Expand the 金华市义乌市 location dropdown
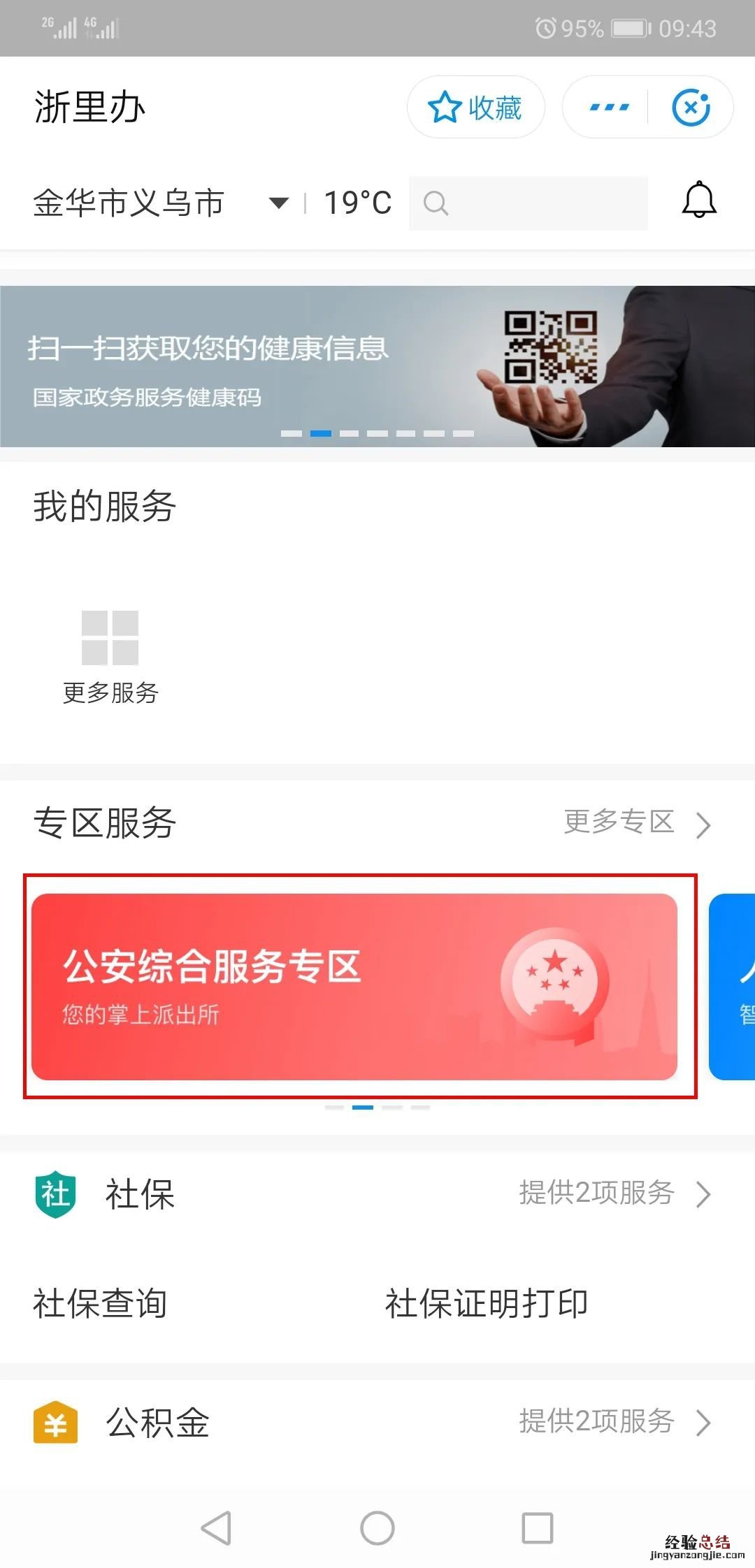Image resolution: width=755 pixels, height=1568 pixels. [x=278, y=203]
